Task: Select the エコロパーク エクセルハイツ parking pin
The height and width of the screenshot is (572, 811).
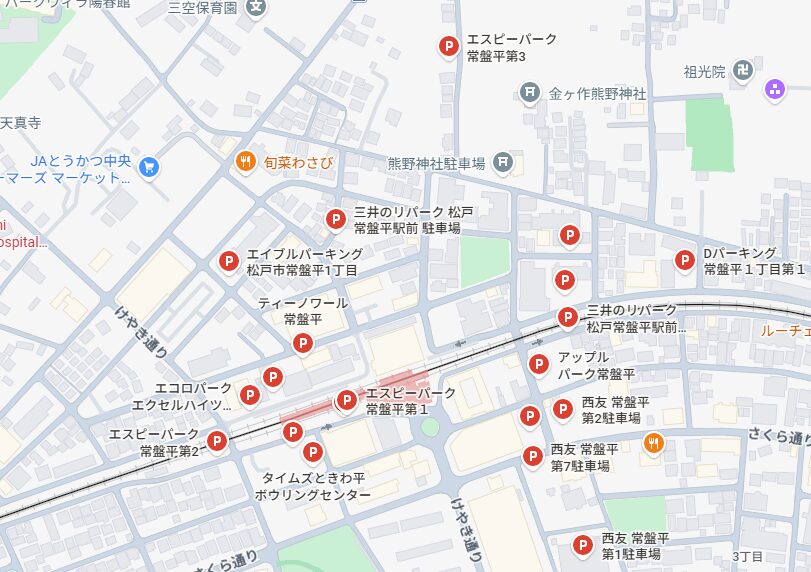Action: 250,396
